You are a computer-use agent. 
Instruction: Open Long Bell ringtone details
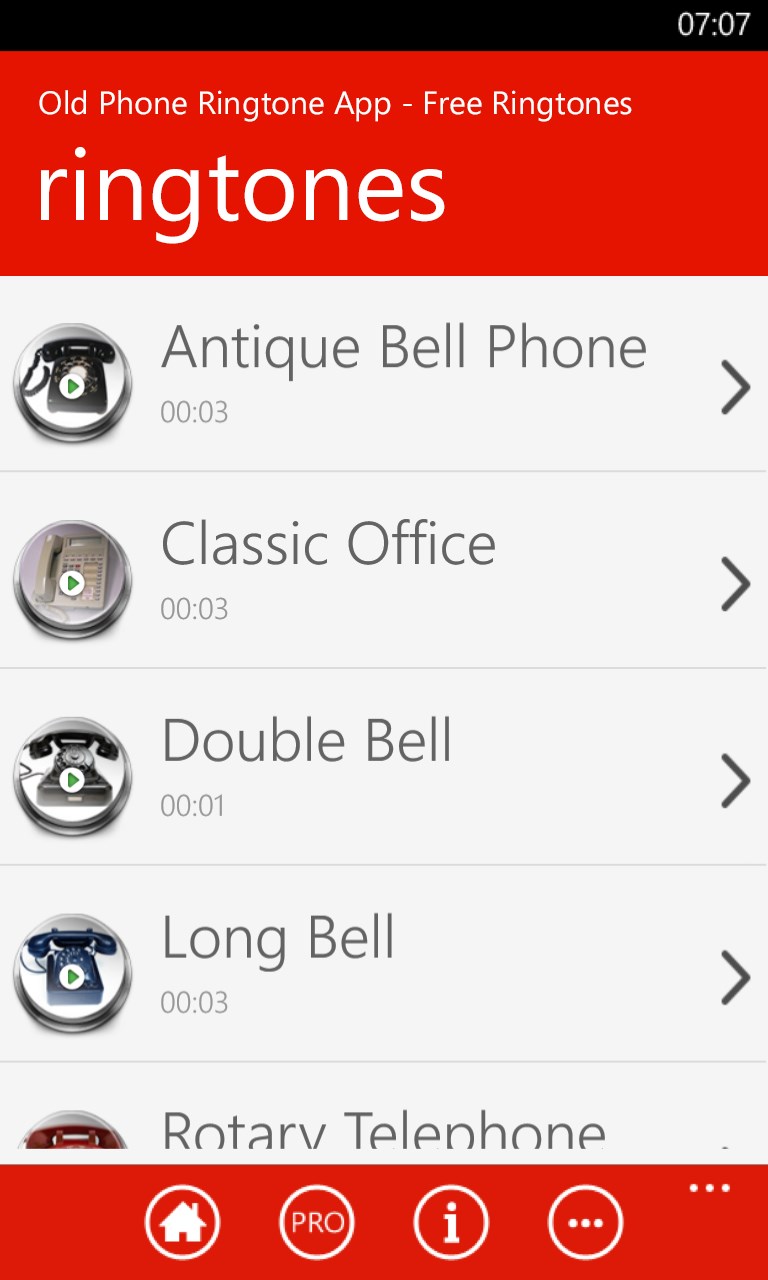pyautogui.click(x=735, y=978)
